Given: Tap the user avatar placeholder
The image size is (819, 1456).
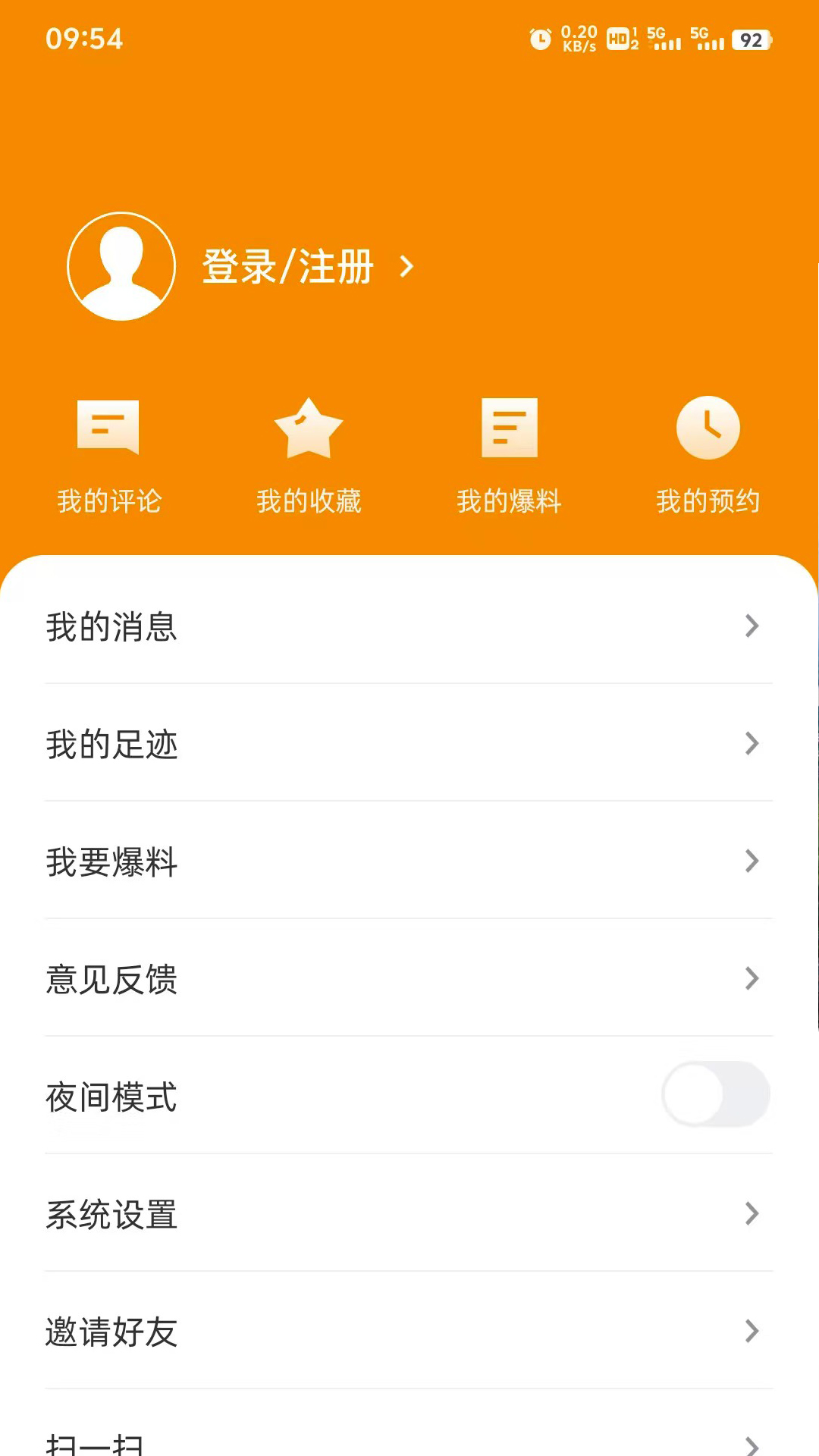Looking at the screenshot, I should coord(121,266).
